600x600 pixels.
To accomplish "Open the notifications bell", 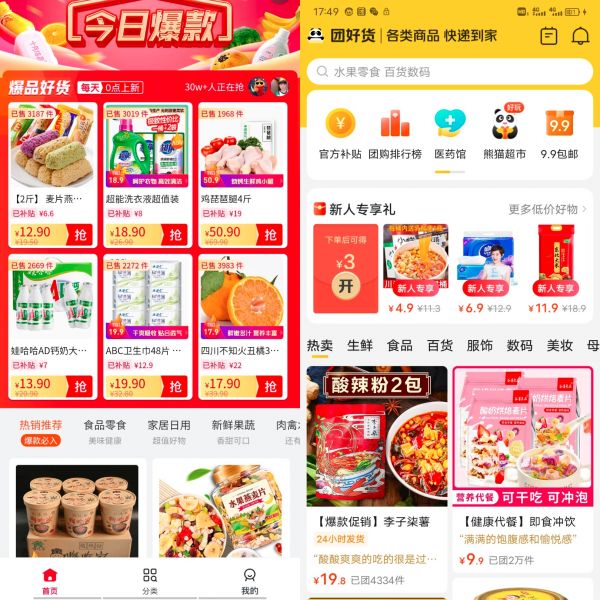I will click(580, 36).
